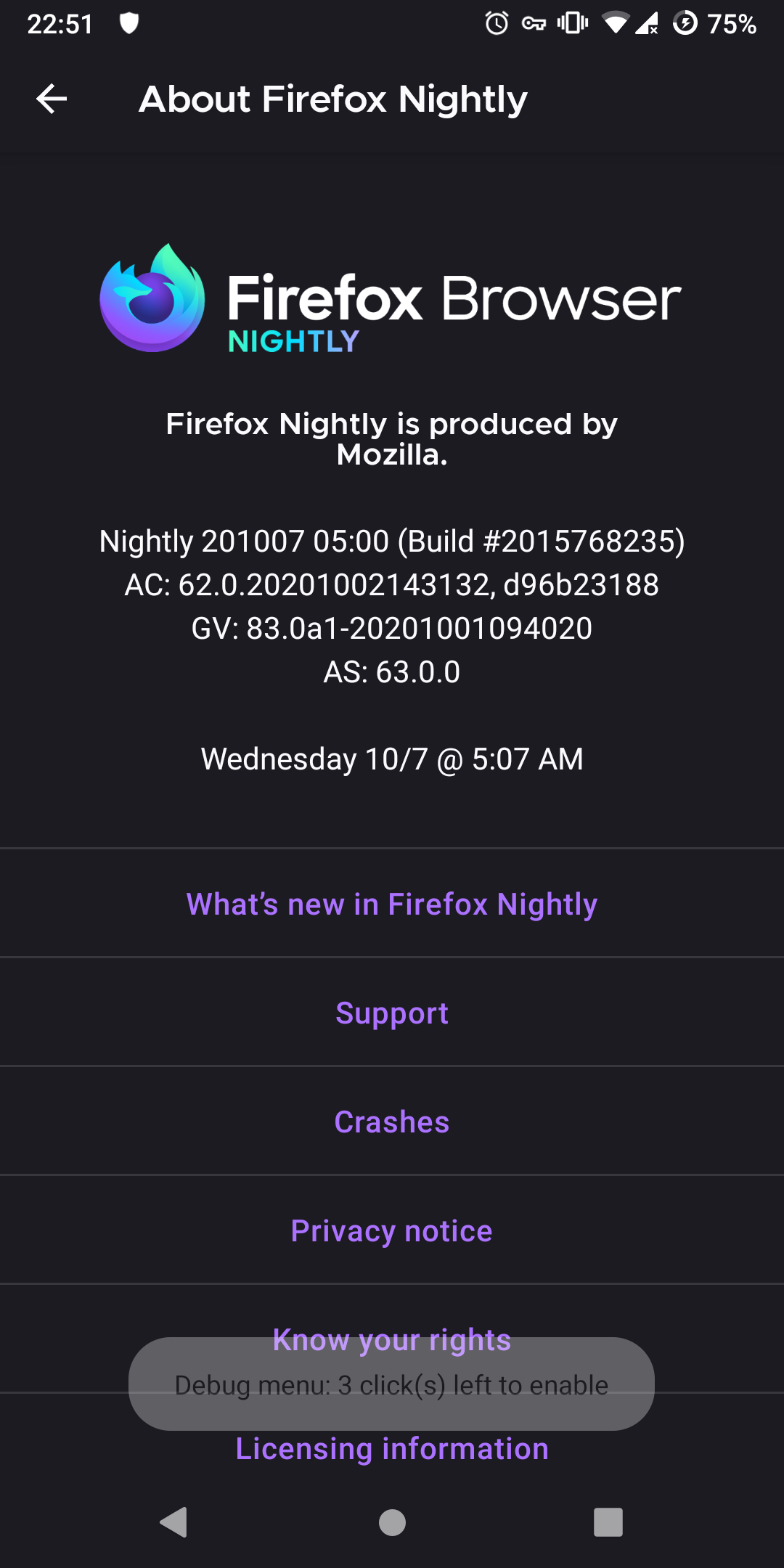The height and width of the screenshot is (1568, 784).
Task: Open "Know your rights"
Action: 392,1339
